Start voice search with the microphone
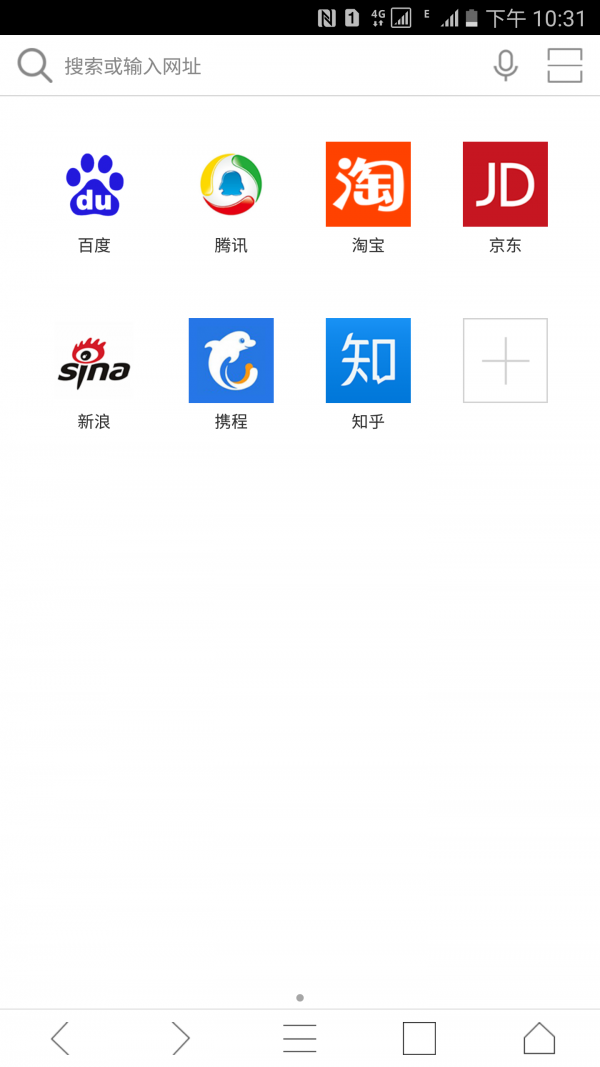 pyautogui.click(x=506, y=66)
